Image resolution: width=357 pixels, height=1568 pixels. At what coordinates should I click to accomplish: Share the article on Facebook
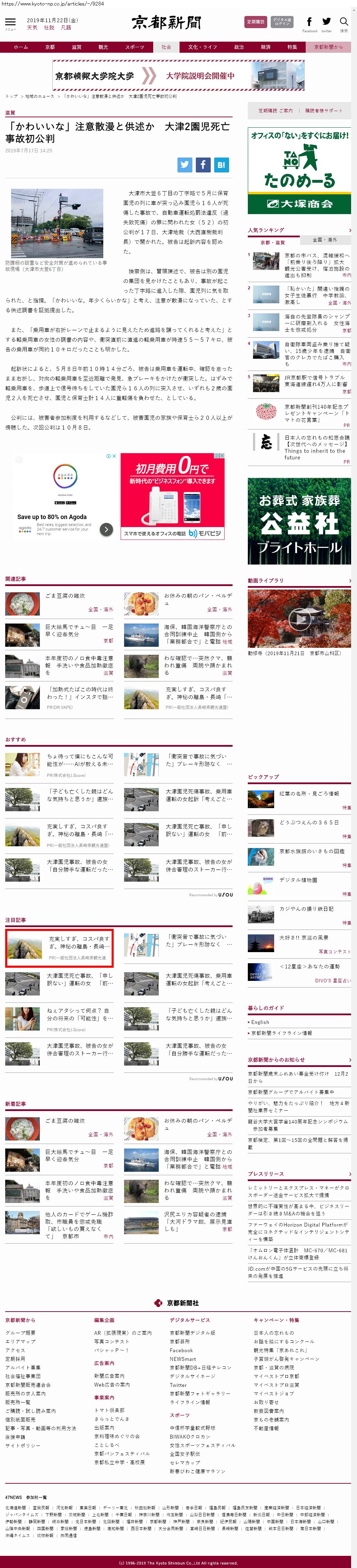[203, 164]
